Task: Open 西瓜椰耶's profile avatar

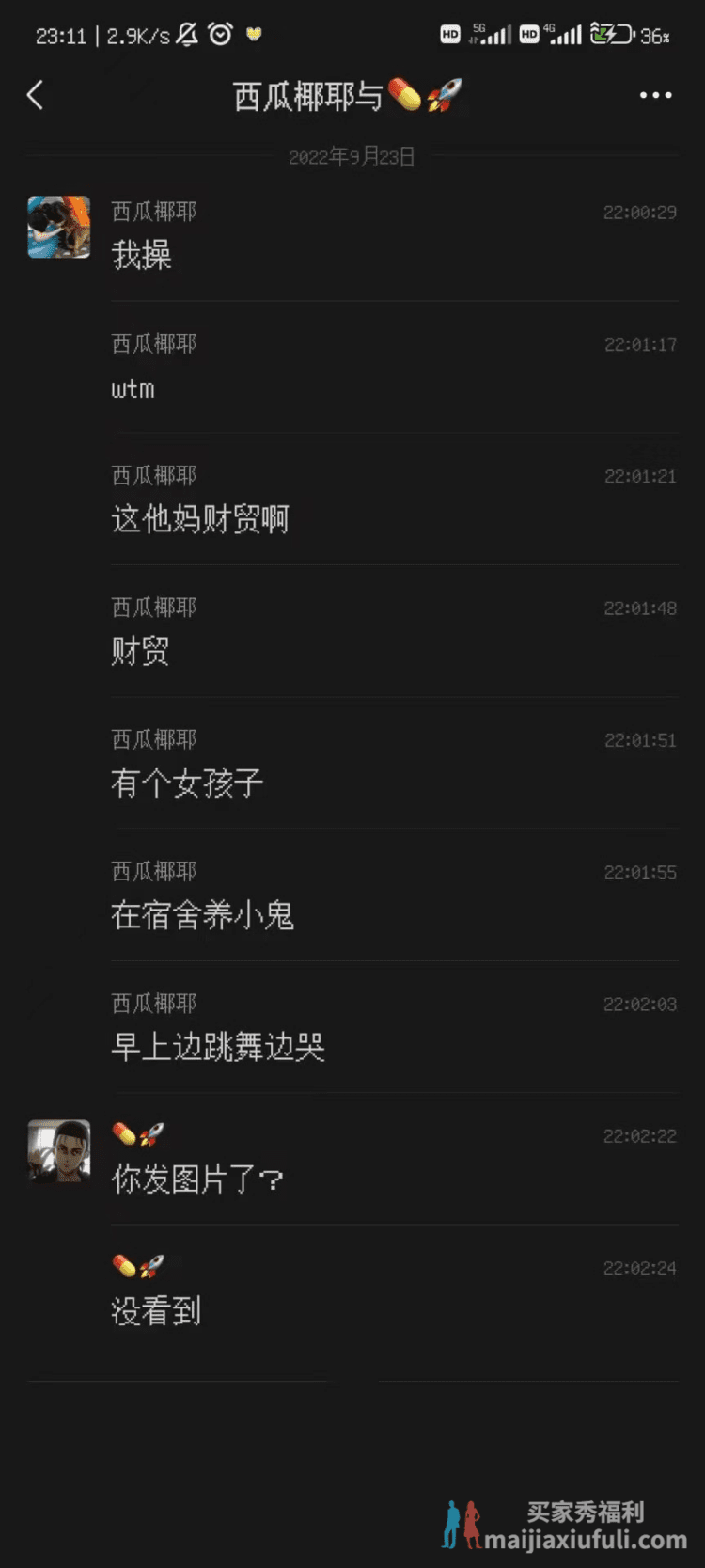Action: [x=59, y=227]
